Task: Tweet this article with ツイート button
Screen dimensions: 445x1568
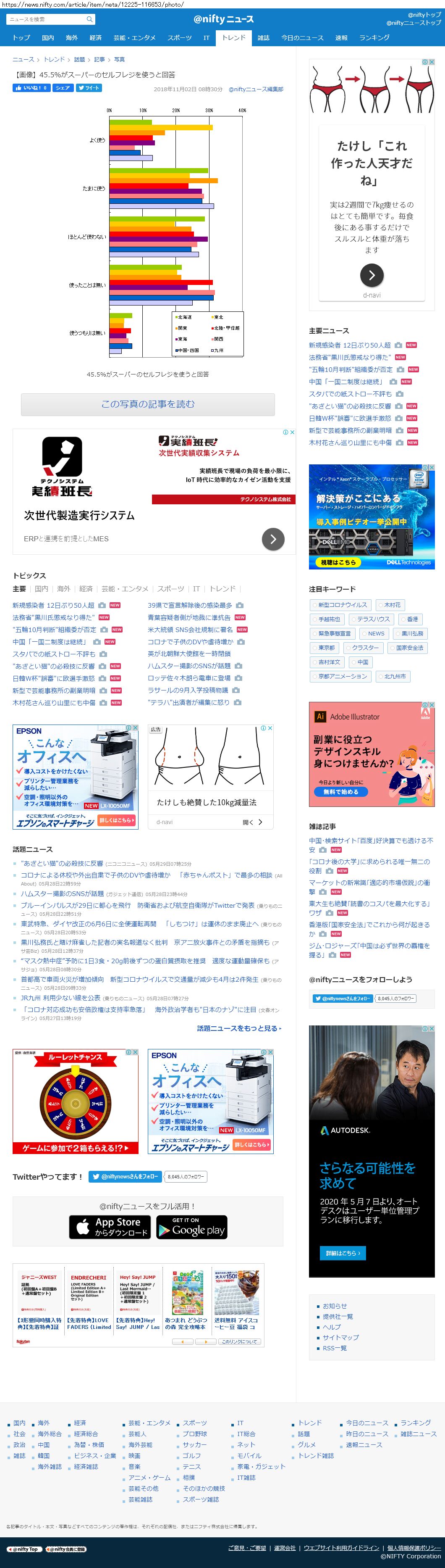Action: [89, 88]
